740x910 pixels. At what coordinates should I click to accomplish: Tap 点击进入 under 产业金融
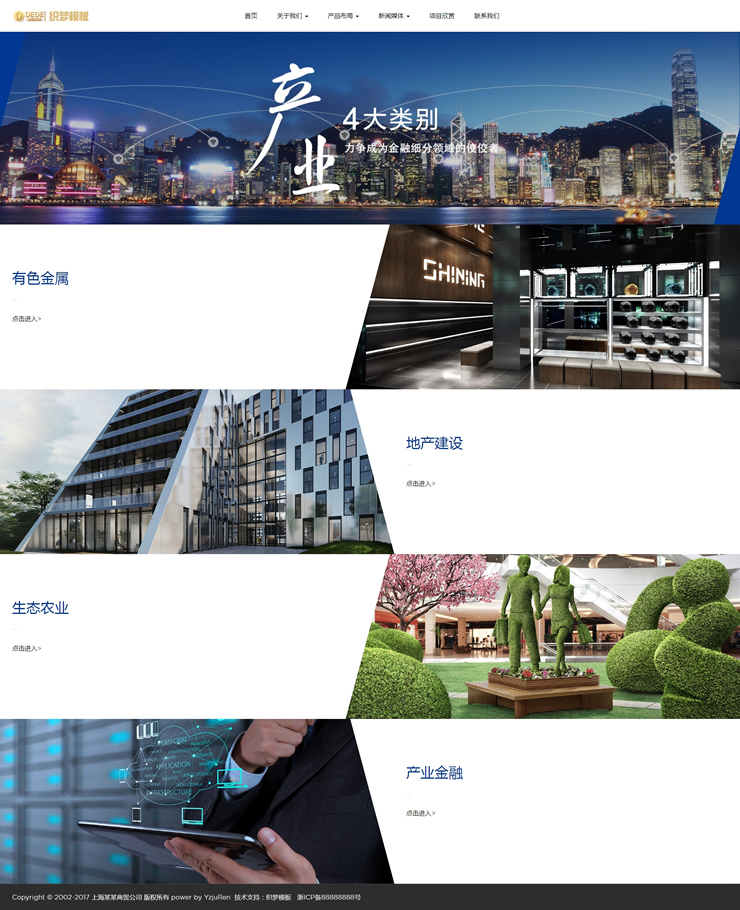pos(420,813)
